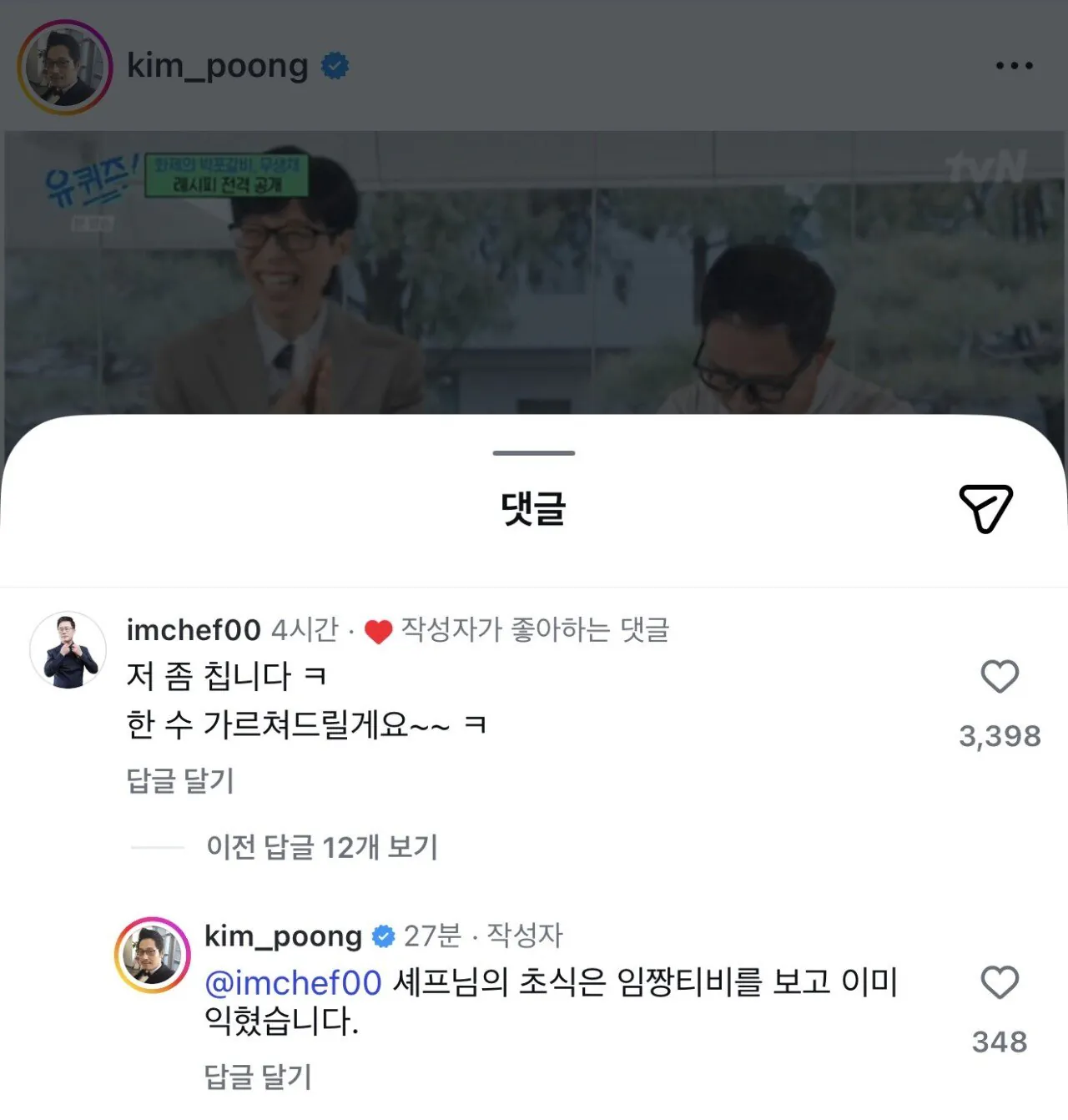Share the post via the paper plane icon
The image size is (1068, 1120).
coord(985,507)
